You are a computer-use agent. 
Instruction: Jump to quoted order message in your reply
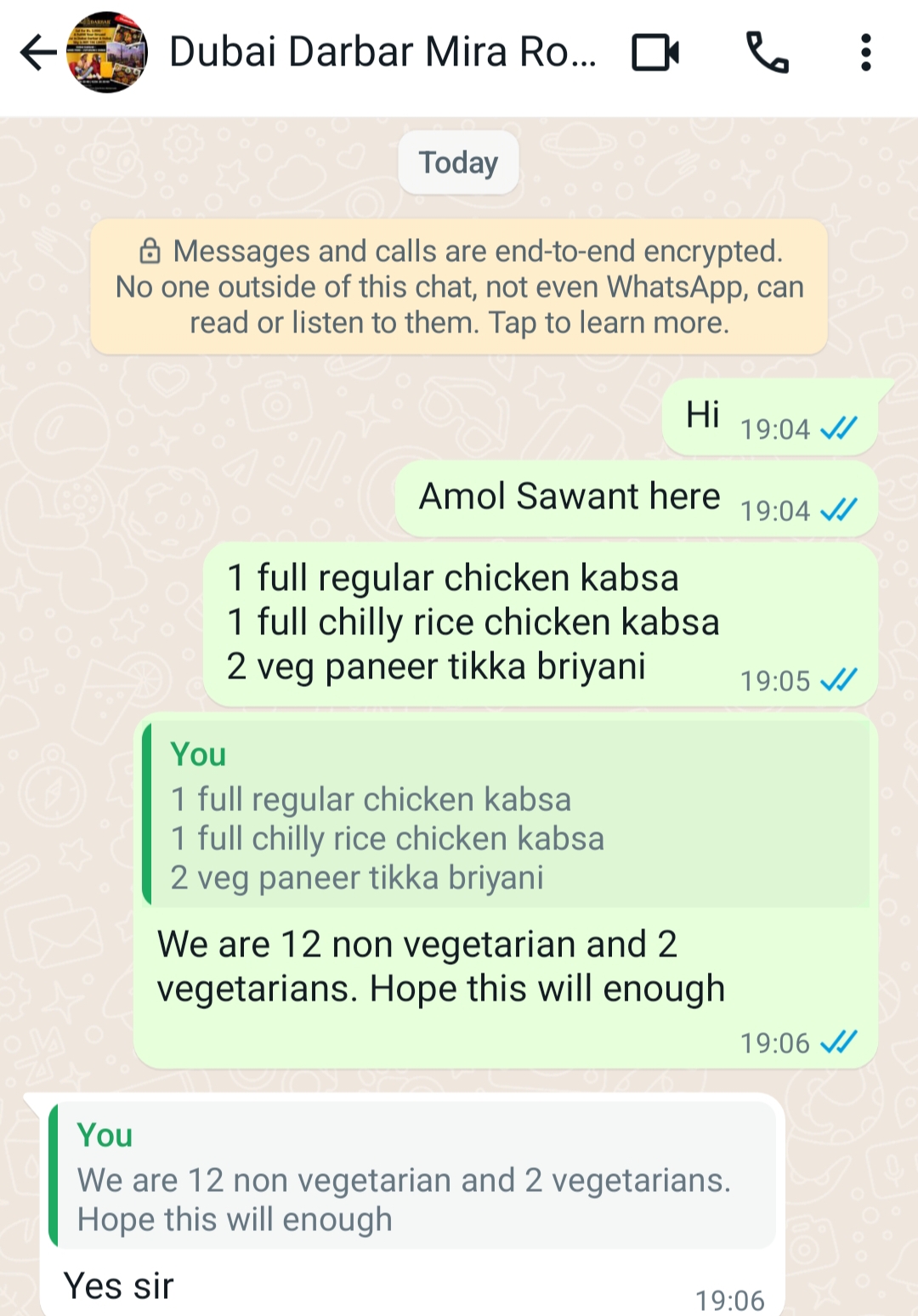click(x=507, y=814)
